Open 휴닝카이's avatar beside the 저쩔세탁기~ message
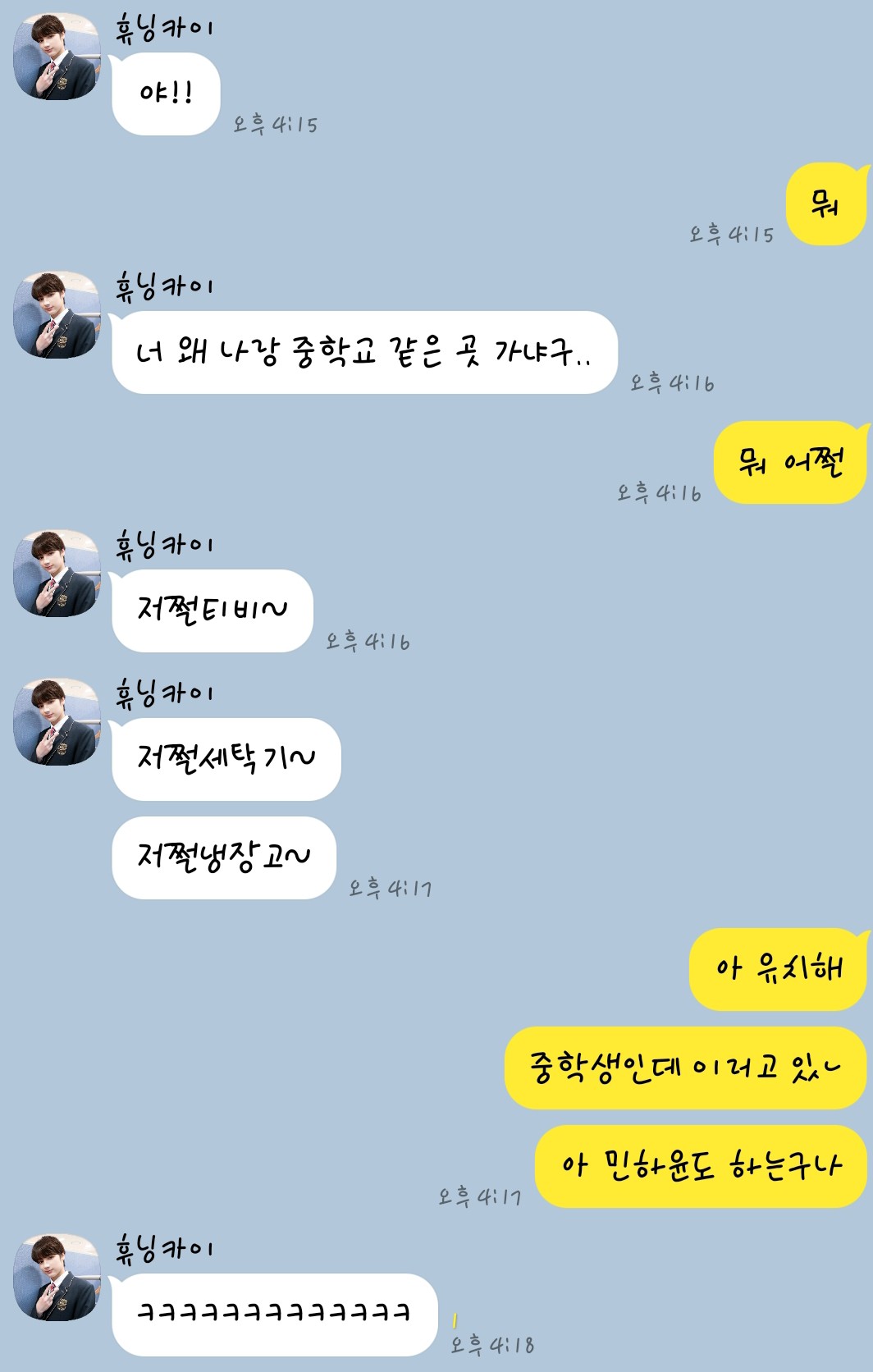873x1372 pixels. [x=56, y=721]
